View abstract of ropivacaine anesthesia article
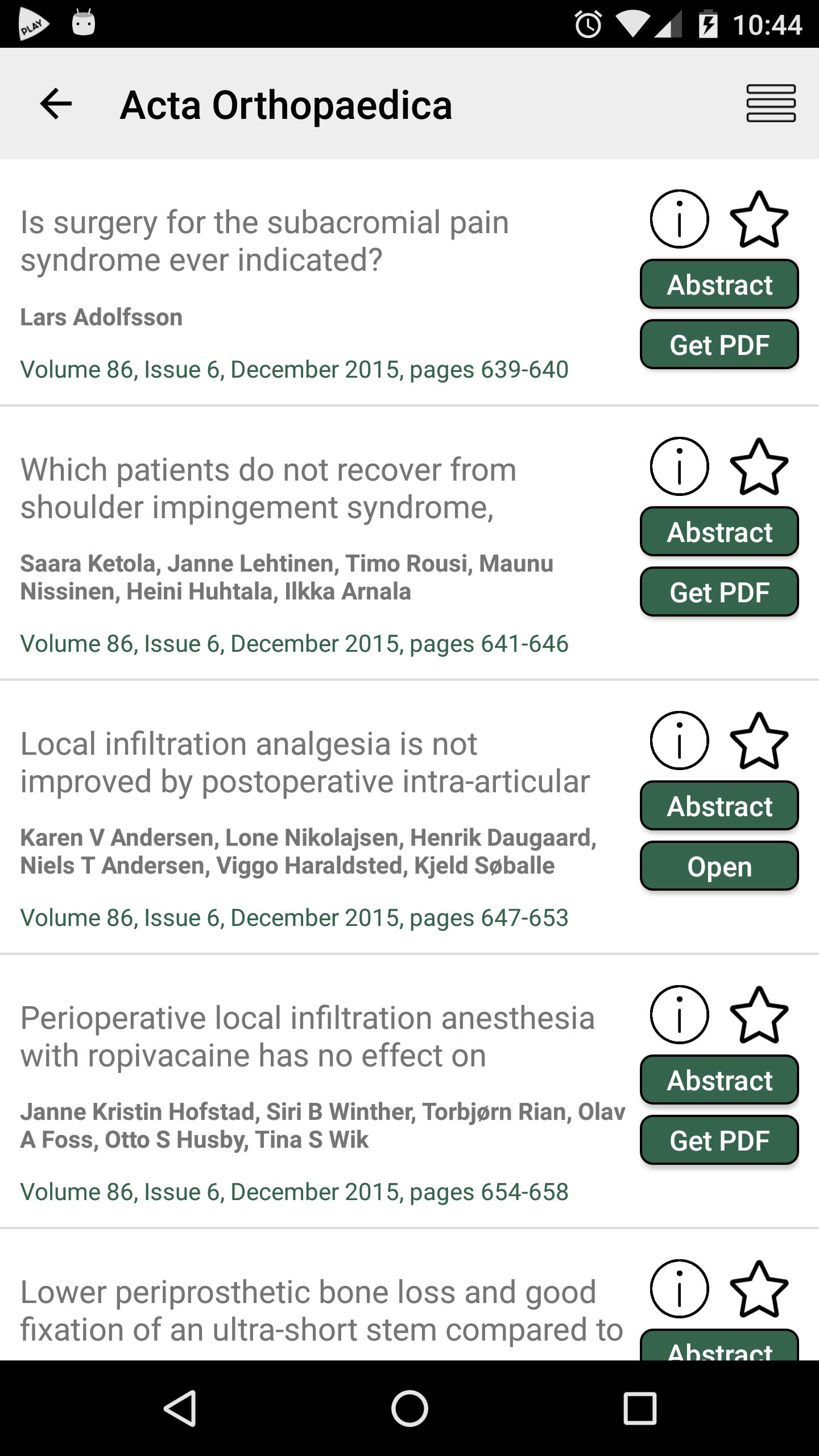 tap(719, 1080)
